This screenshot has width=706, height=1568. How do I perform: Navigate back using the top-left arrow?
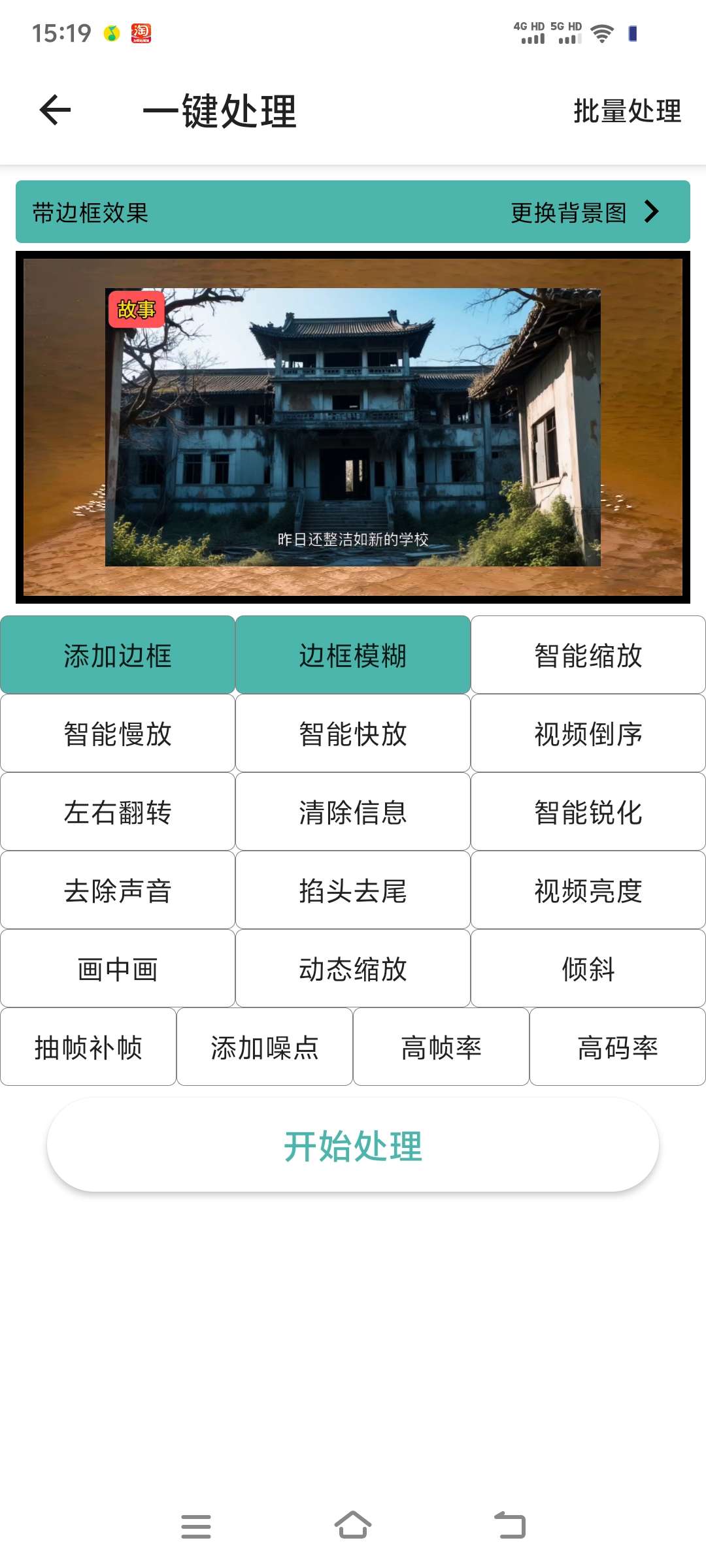[54, 111]
